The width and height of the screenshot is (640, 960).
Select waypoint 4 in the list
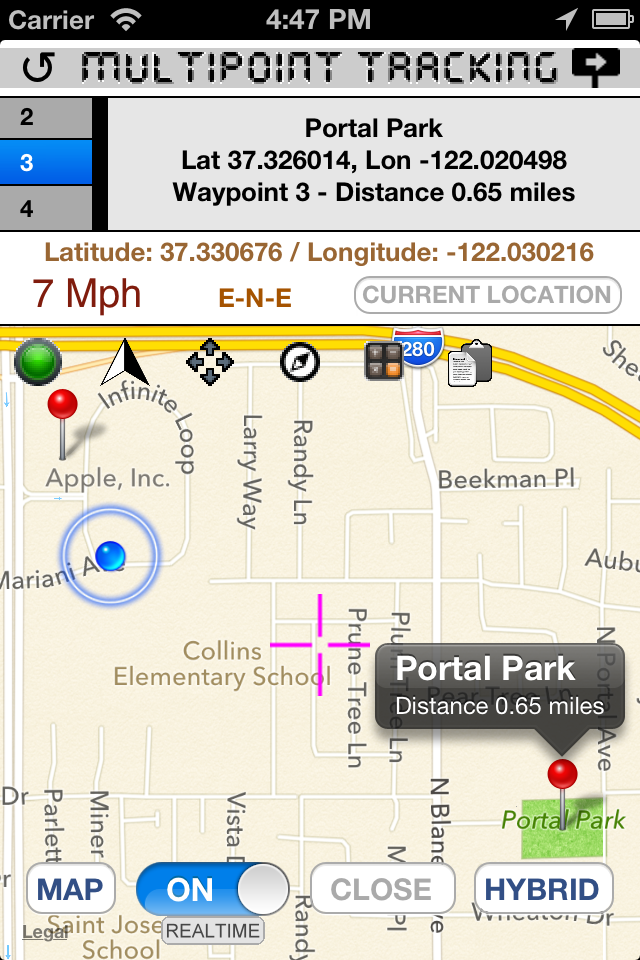[46, 210]
